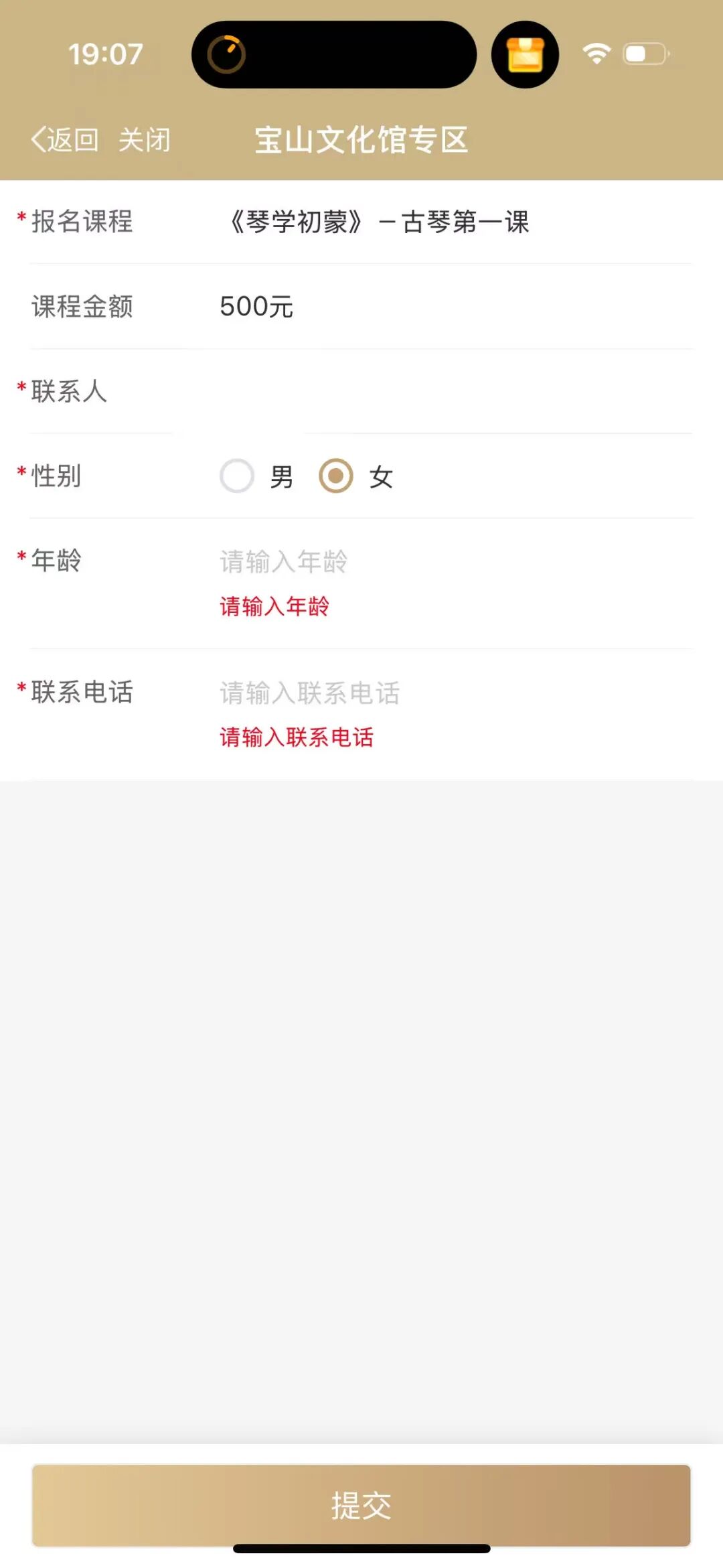Submit the form with 提交
723x1568 pixels.
click(x=361, y=1505)
